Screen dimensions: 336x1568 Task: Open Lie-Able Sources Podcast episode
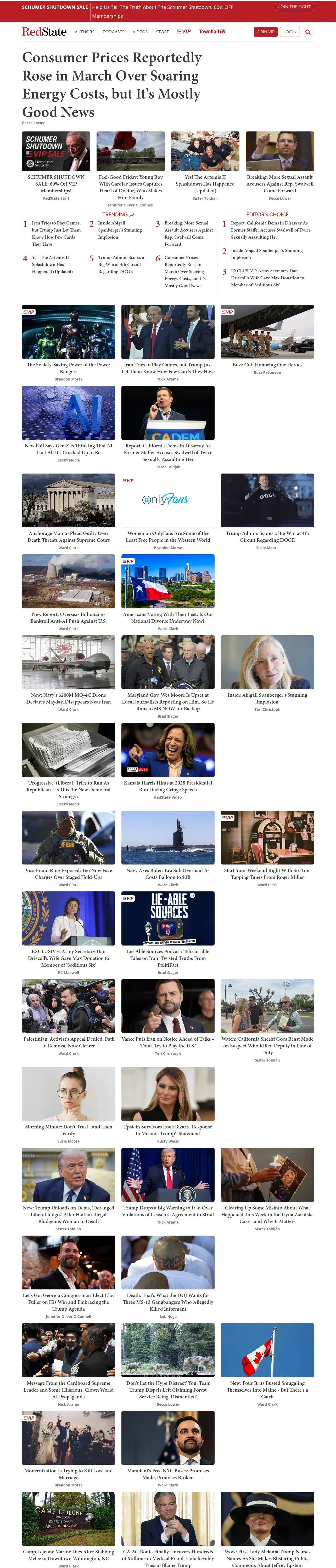168,958
